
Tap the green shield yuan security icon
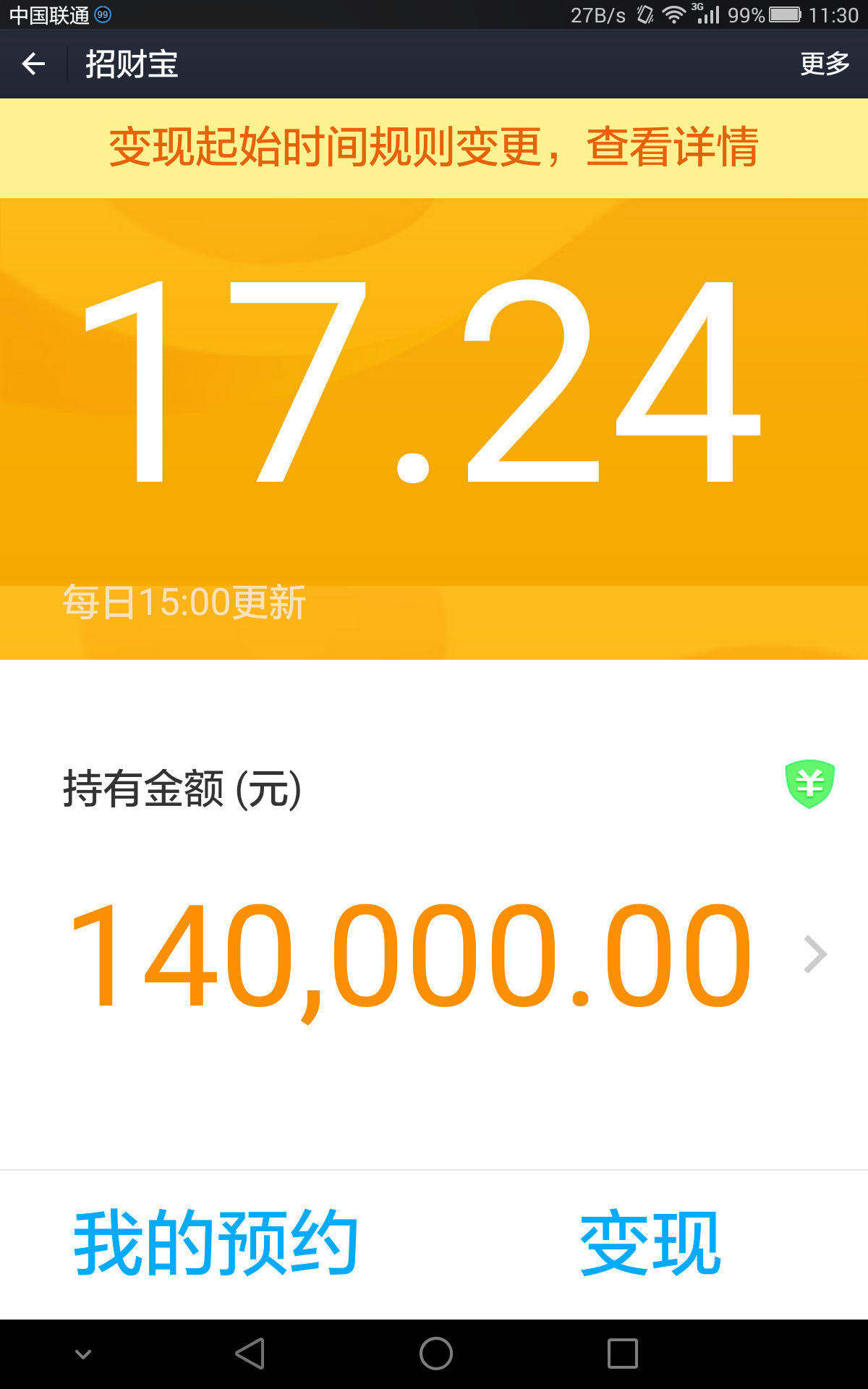[809, 783]
